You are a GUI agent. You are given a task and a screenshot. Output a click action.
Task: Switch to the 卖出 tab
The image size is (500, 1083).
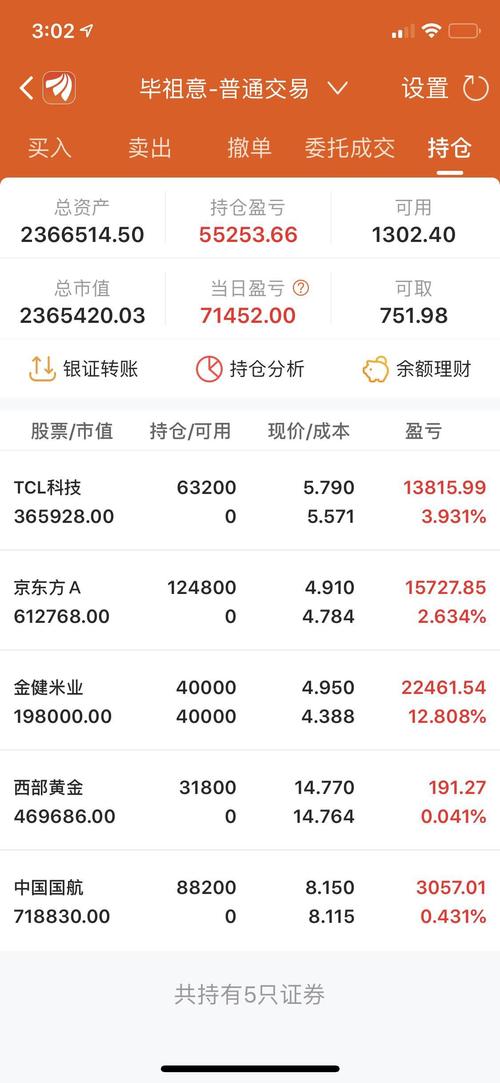tap(150, 148)
